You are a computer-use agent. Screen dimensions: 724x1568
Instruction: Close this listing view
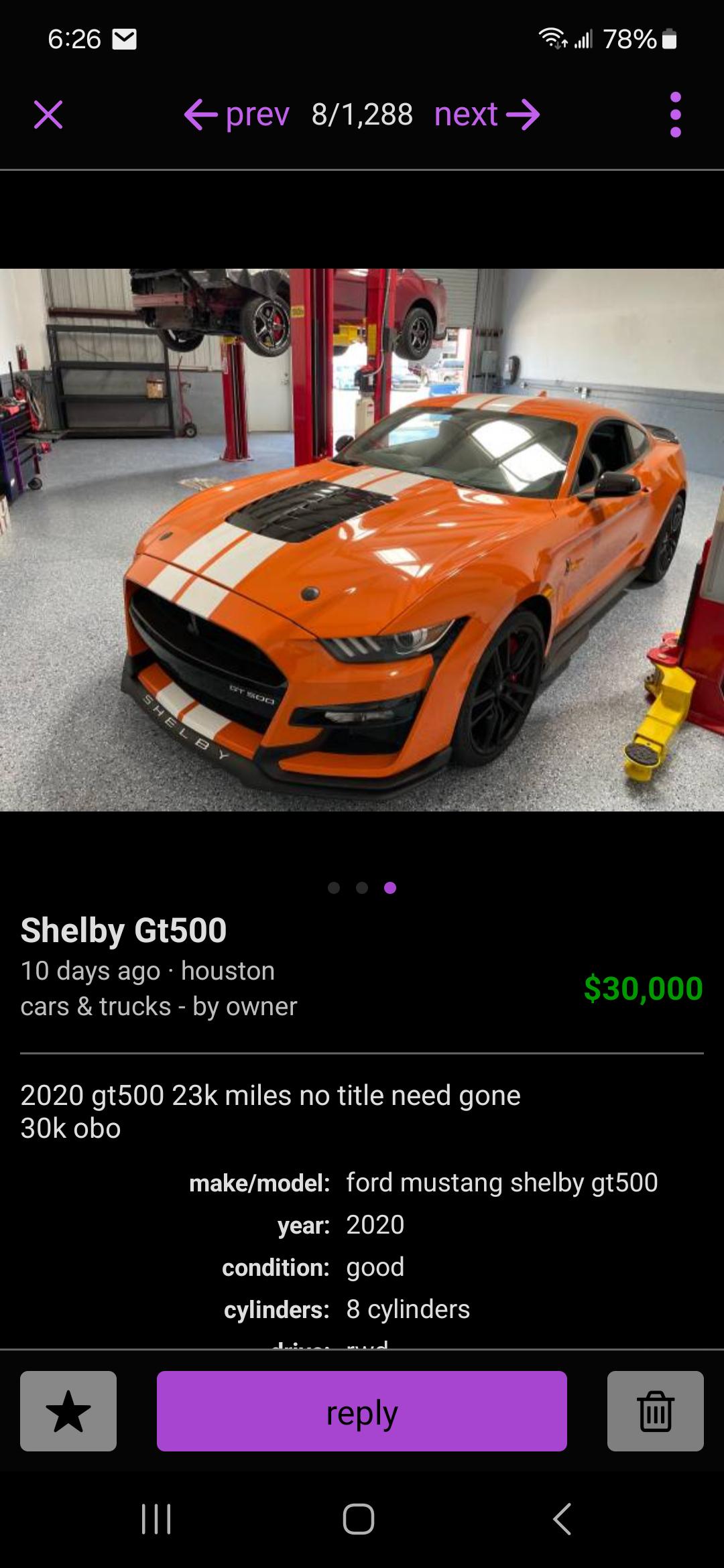pos(48,115)
